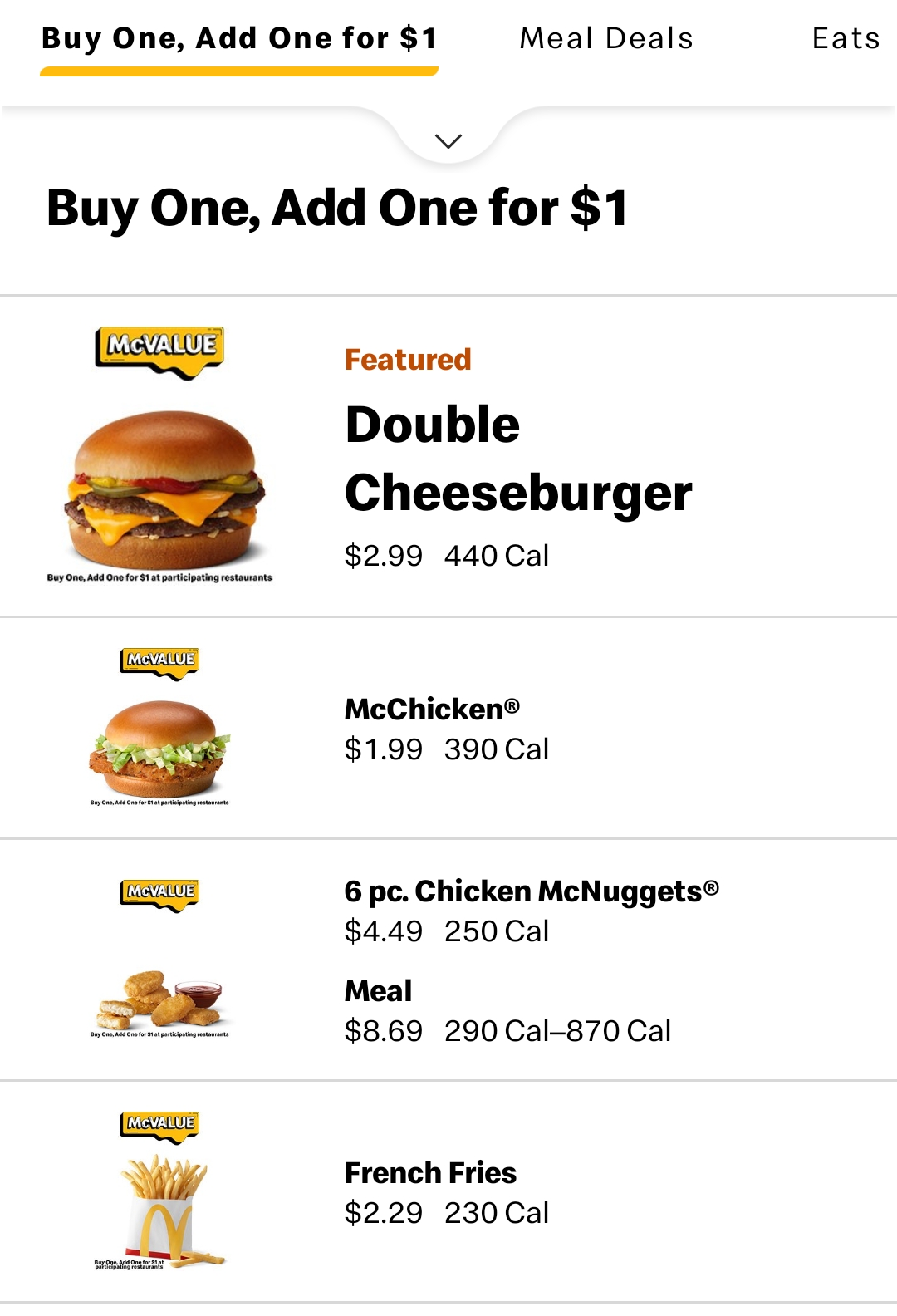This screenshot has height=1316, width=897.
Task: Open 6 pc. Chicken McNuggets details
Action: tap(531, 891)
